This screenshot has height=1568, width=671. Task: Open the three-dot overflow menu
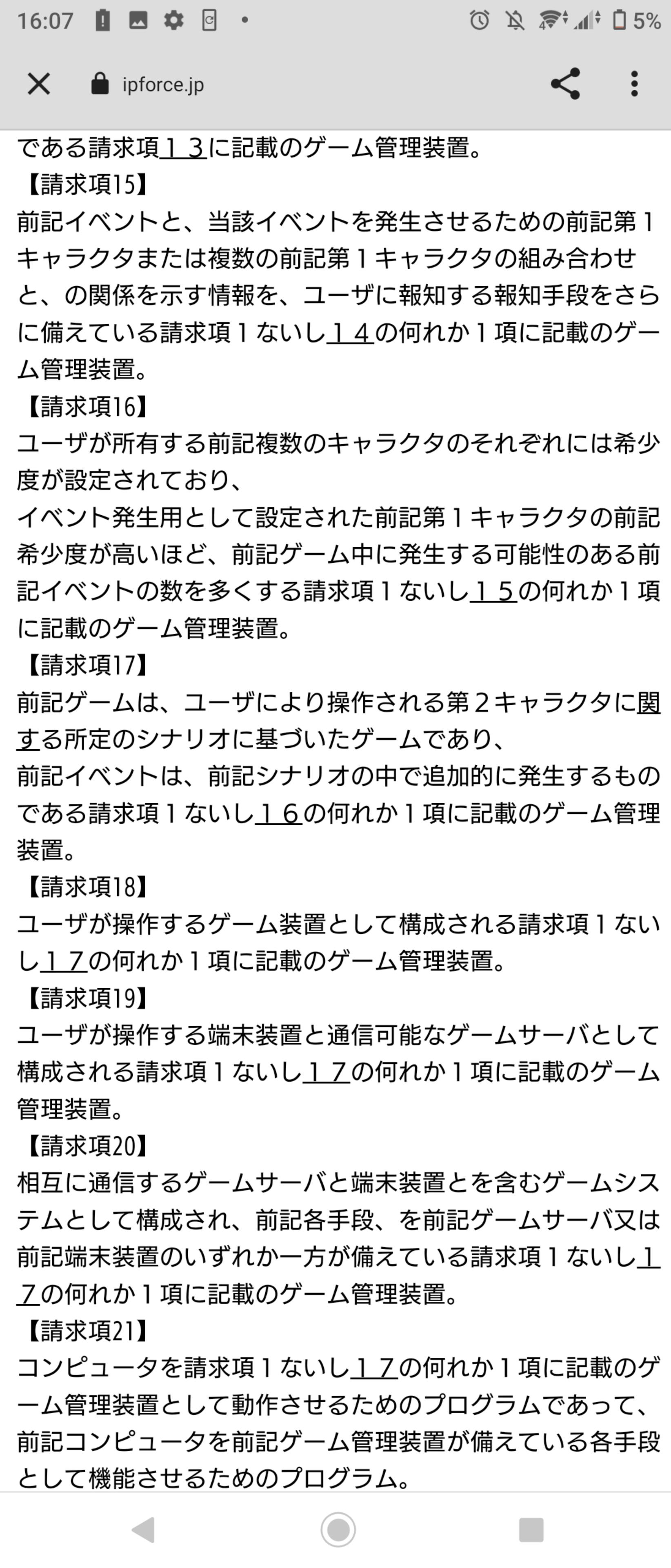click(634, 84)
